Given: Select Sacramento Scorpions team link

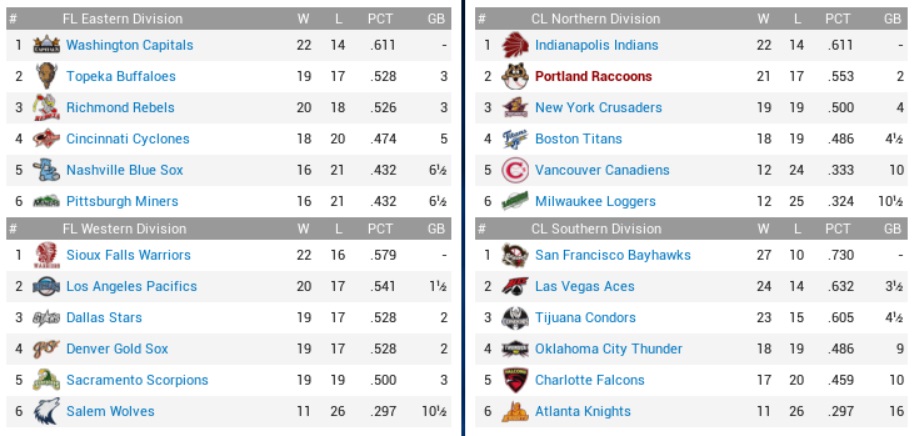Looking at the screenshot, I should [x=137, y=380].
